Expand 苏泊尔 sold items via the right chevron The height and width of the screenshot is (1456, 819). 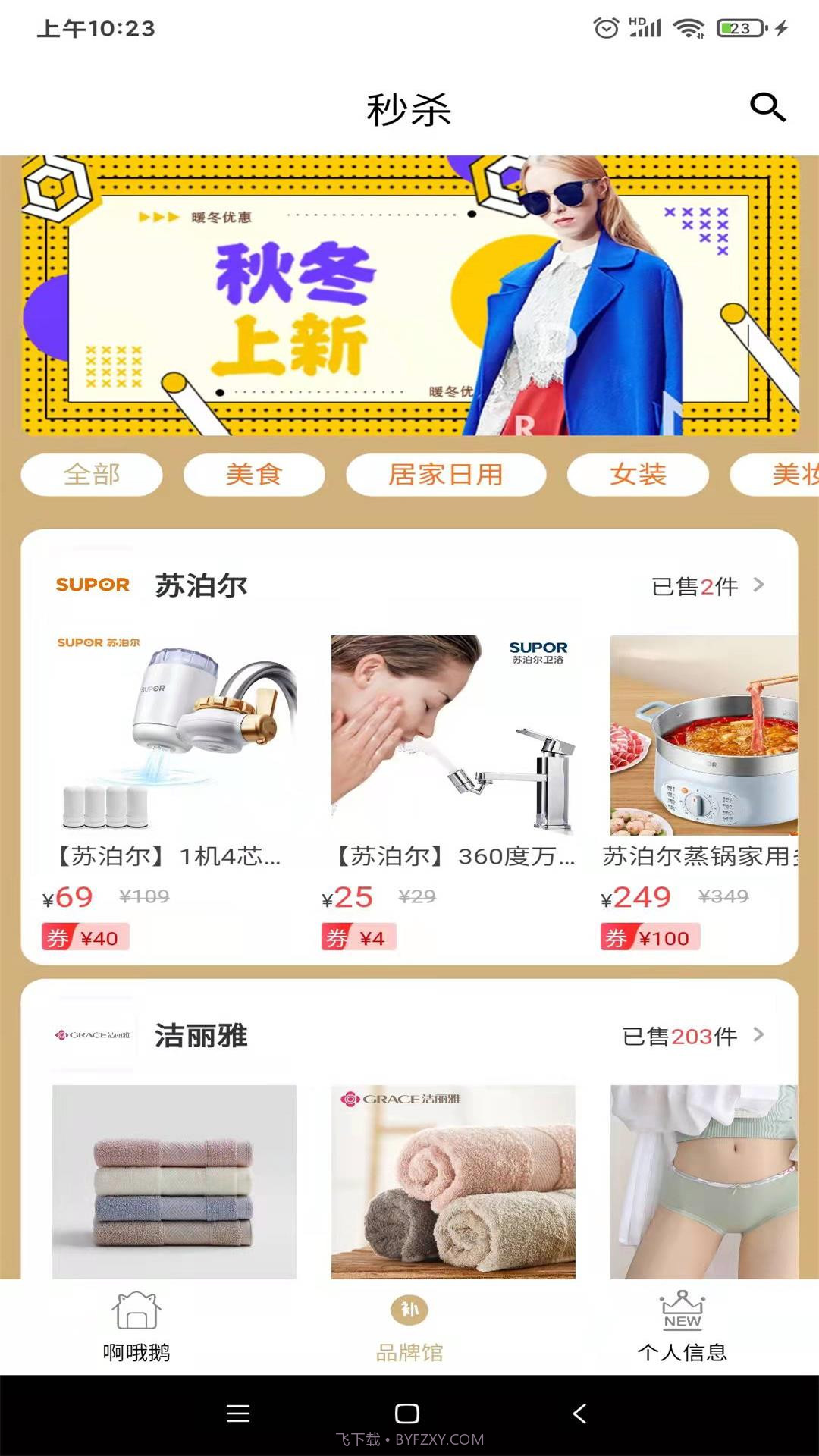(x=758, y=585)
